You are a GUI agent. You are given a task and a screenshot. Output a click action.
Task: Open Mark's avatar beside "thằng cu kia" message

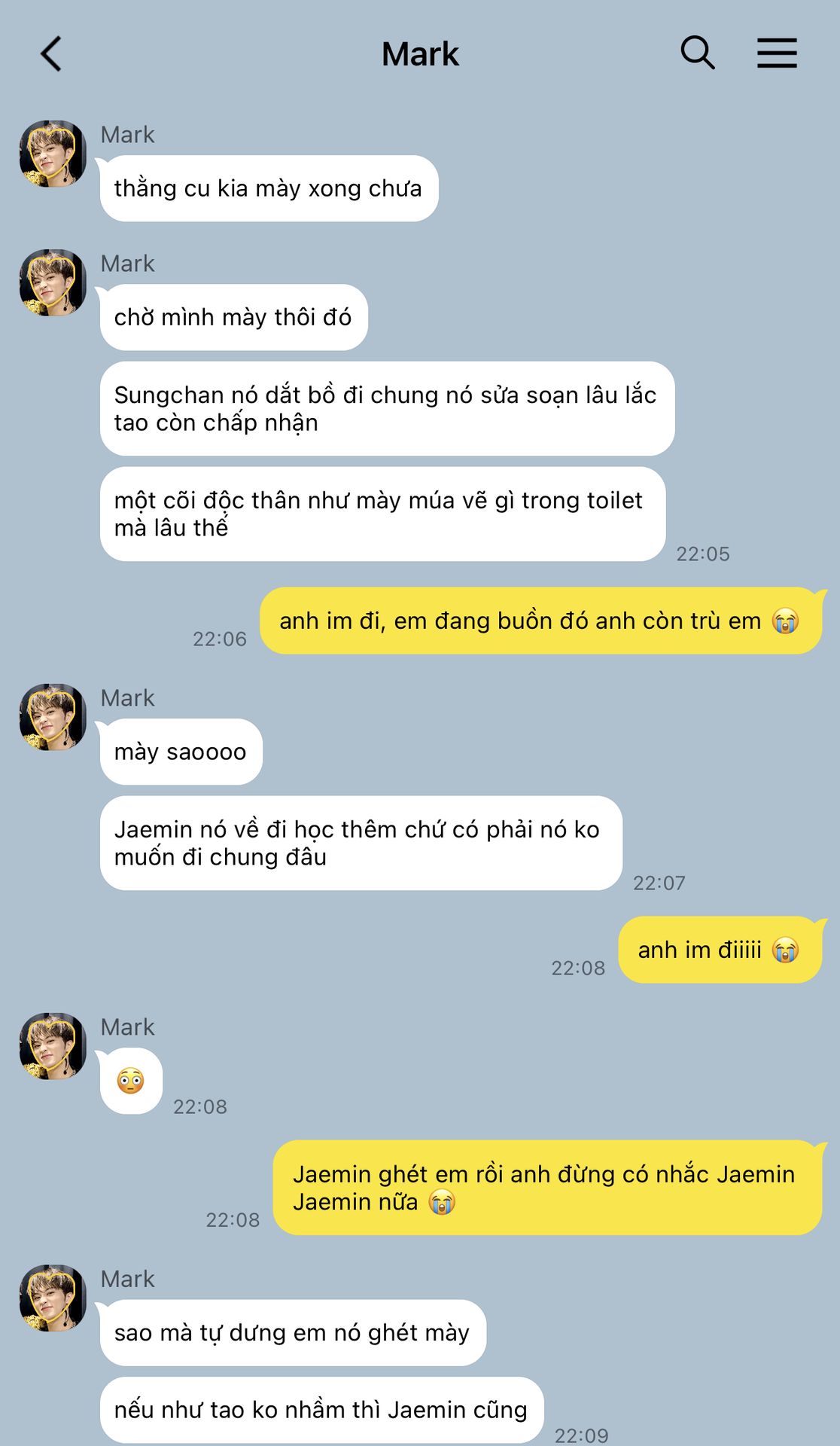coord(53,154)
